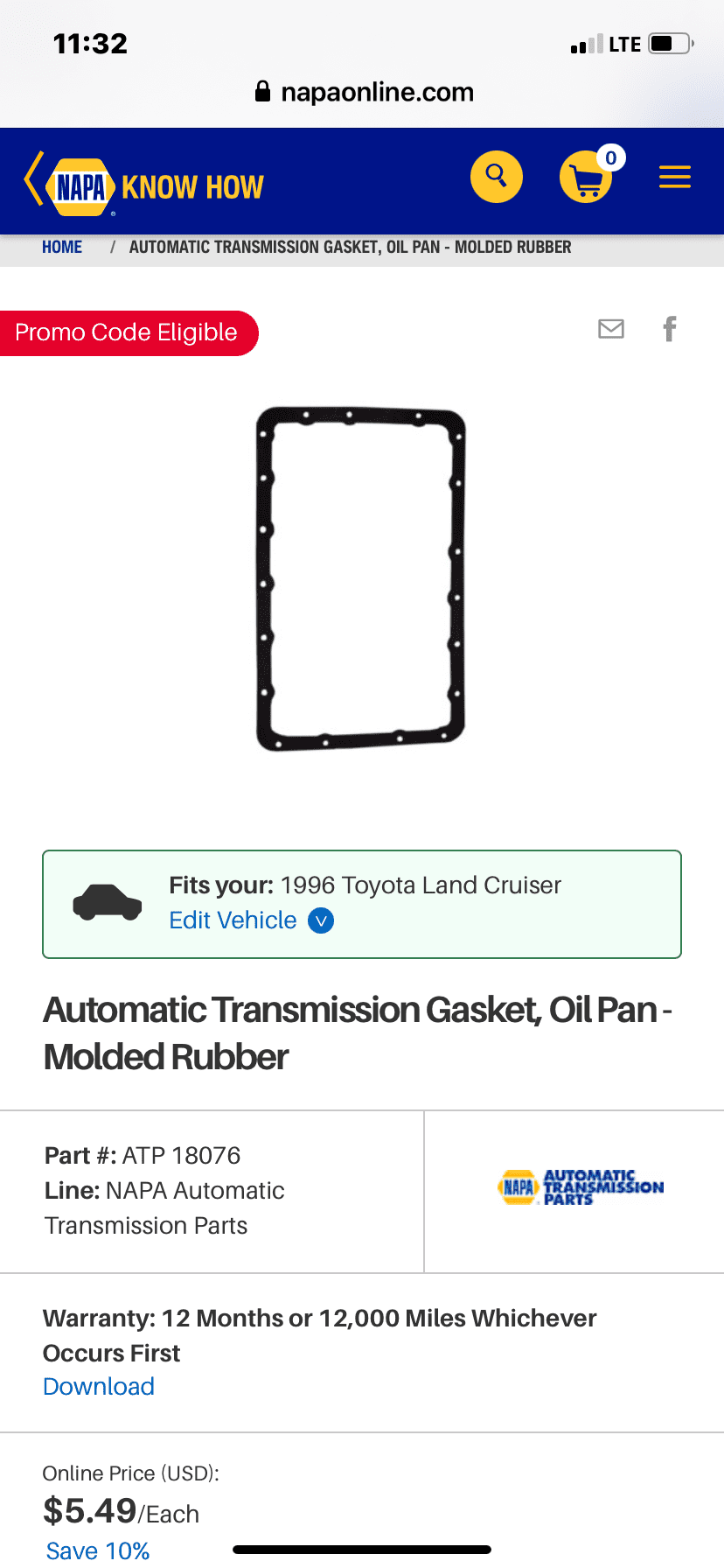724x1568 pixels.
Task: Share this product by email
Action: pos(611,329)
